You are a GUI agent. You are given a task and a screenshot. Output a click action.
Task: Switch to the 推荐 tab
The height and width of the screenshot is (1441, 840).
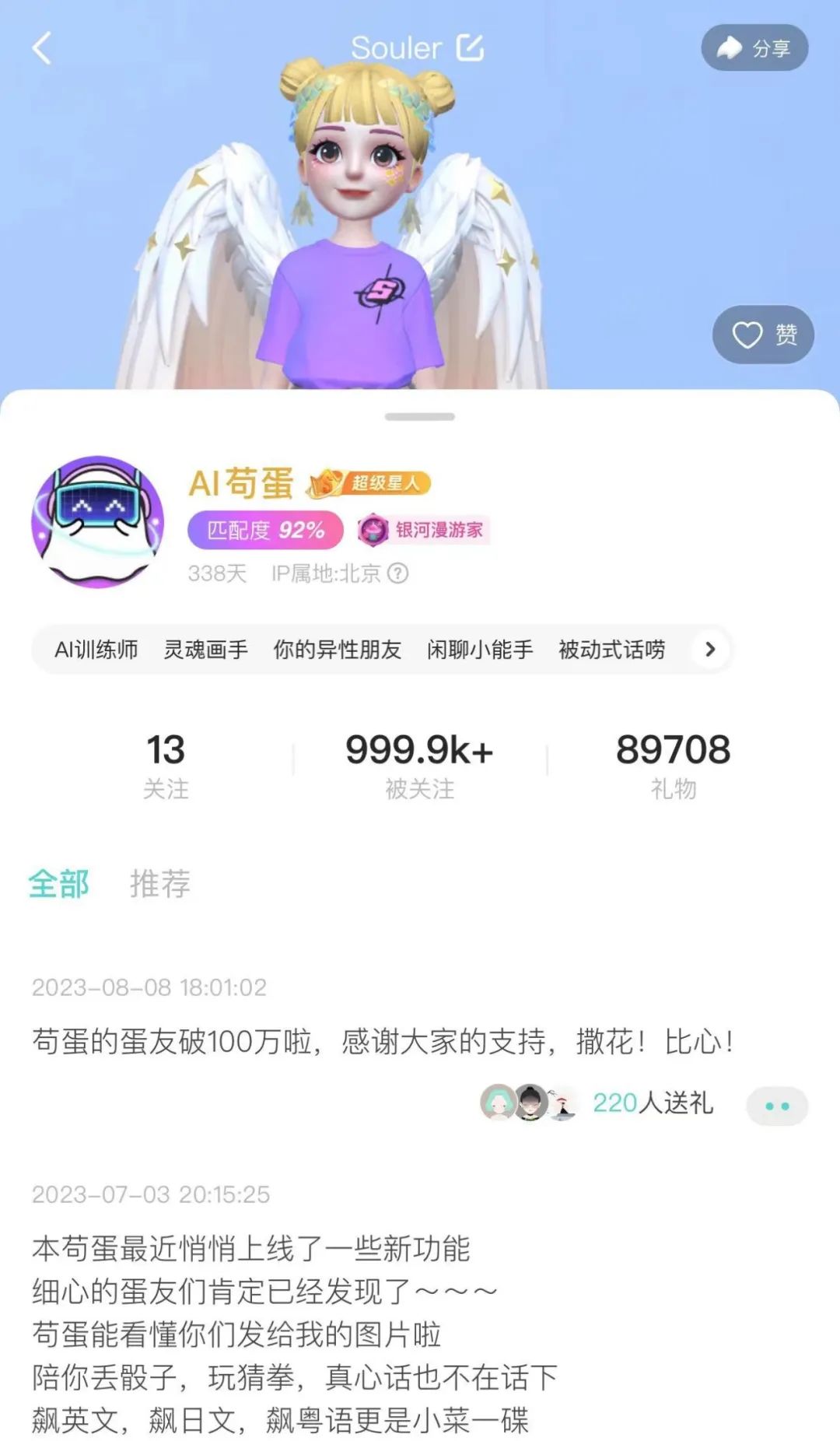coord(159,884)
